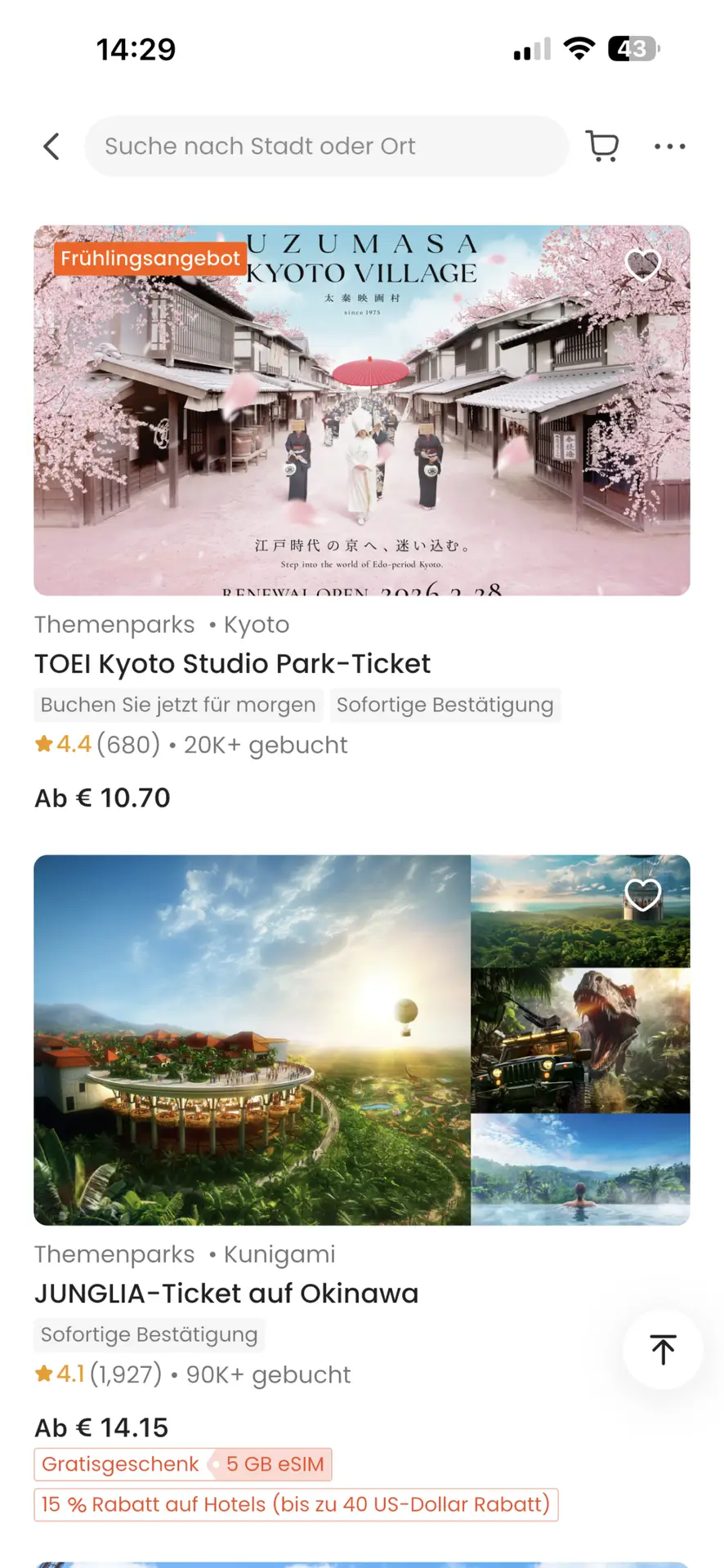
Task: Open the TOEI Kyoto Studio Park-Ticket card
Action: [x=232, y=664]
